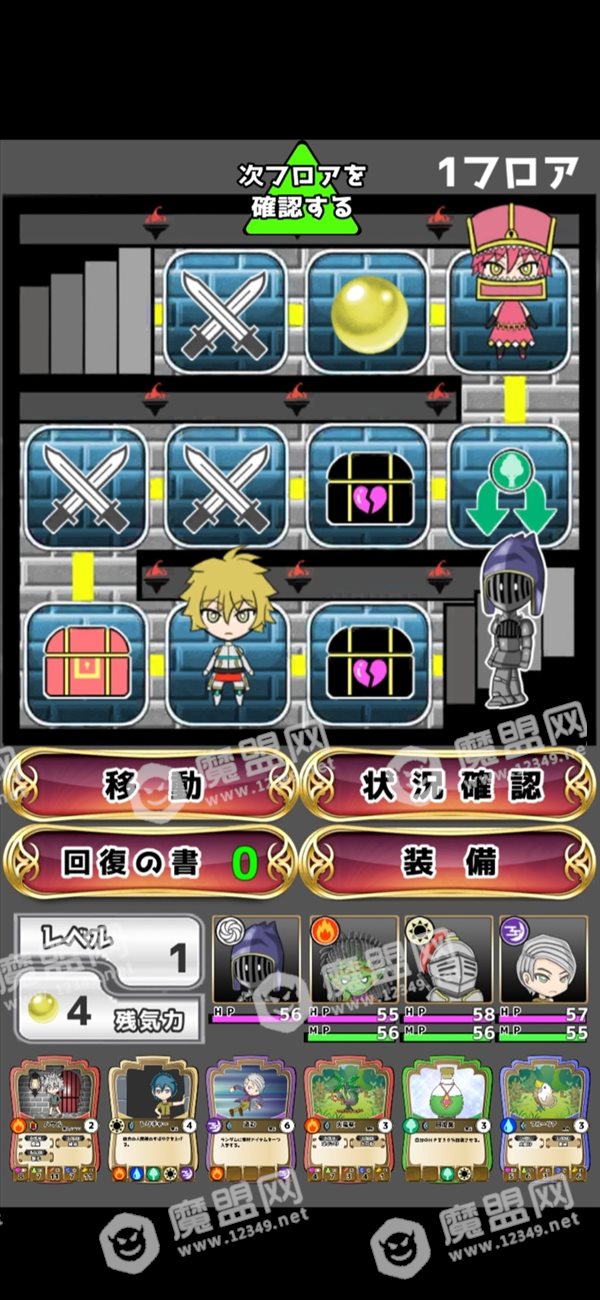Use the 回復の書 recovery book button
This screenshot has height=1300, width=600.
(x=150, y=862)
